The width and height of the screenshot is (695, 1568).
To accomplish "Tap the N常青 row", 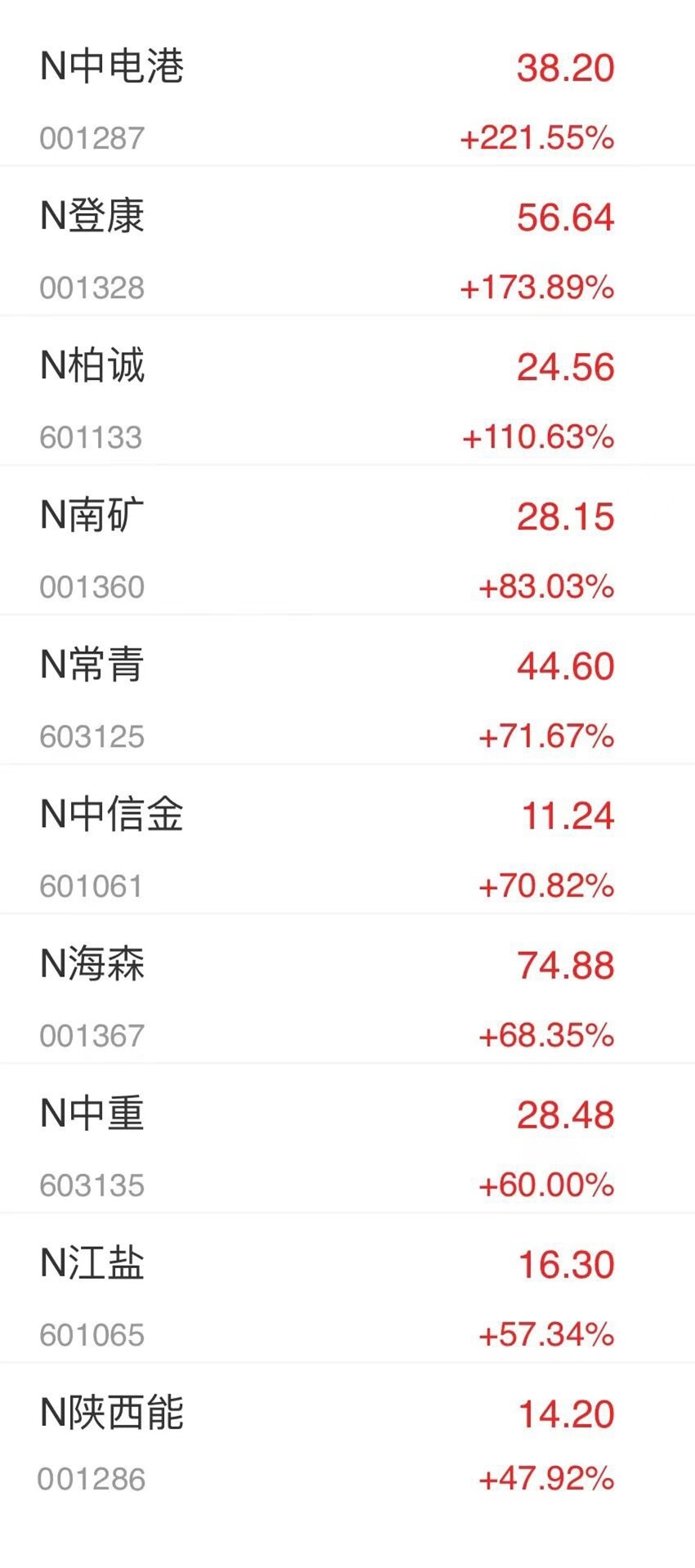I will (x=92, y=665).
